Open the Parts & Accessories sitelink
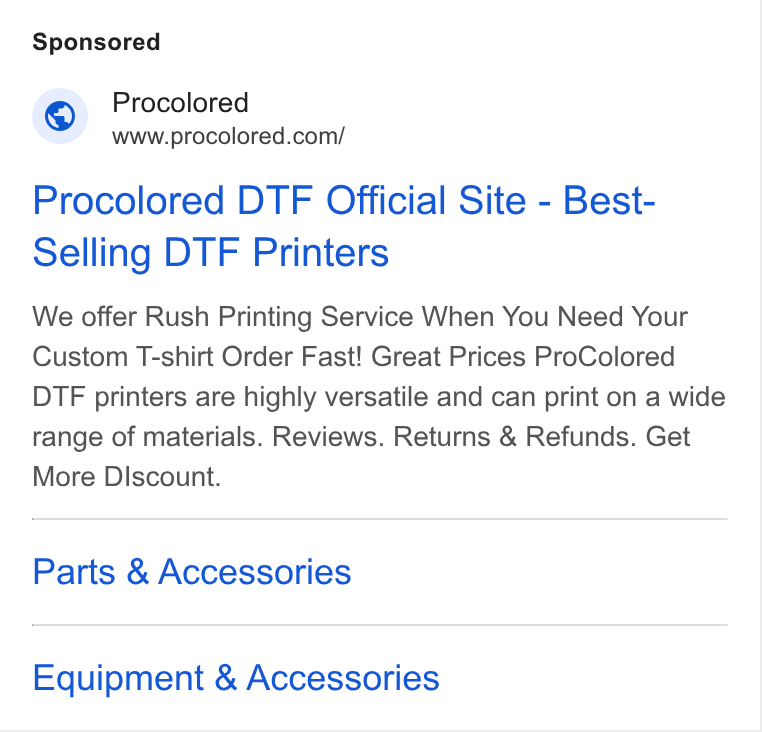The height and width of the screenshot is (732, 762). (192, 572)
